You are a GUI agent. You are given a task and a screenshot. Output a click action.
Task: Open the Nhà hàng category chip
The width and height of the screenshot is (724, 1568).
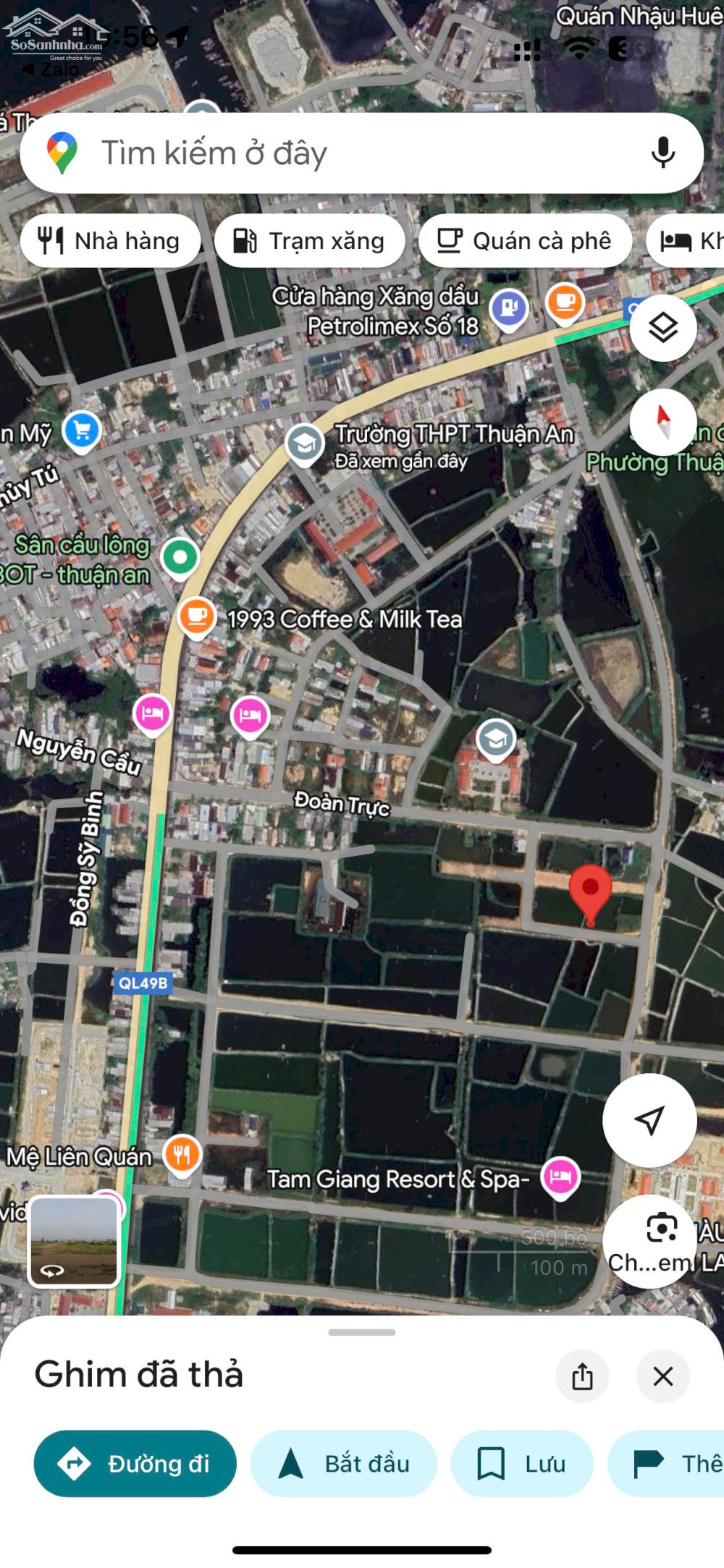(111, 241)
